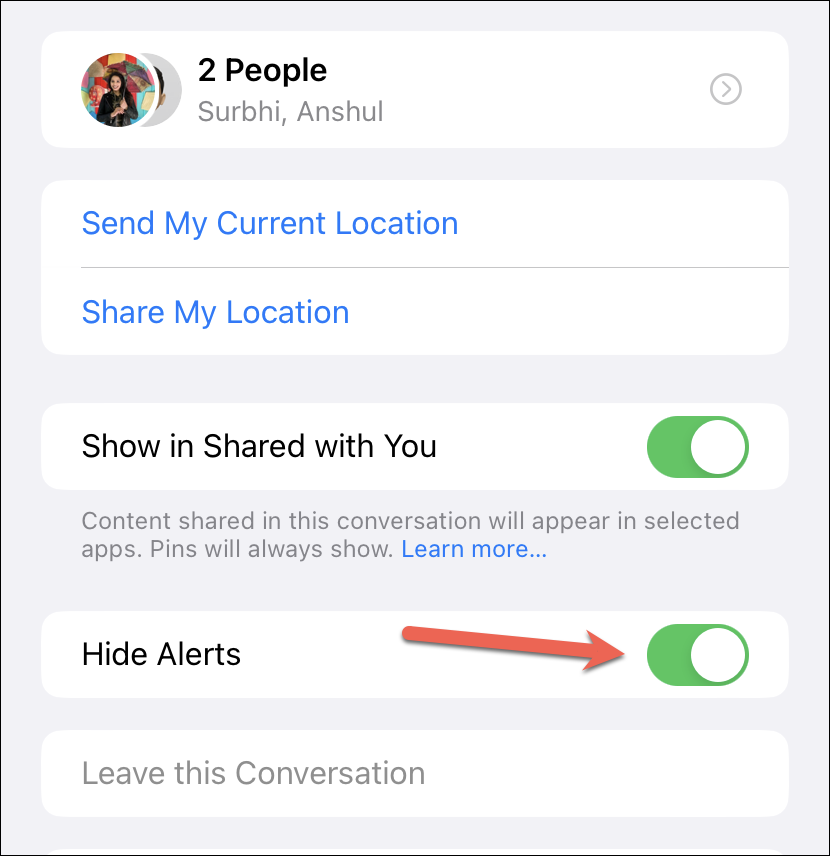Tap Send My Current Location

[x=270, y=223]
